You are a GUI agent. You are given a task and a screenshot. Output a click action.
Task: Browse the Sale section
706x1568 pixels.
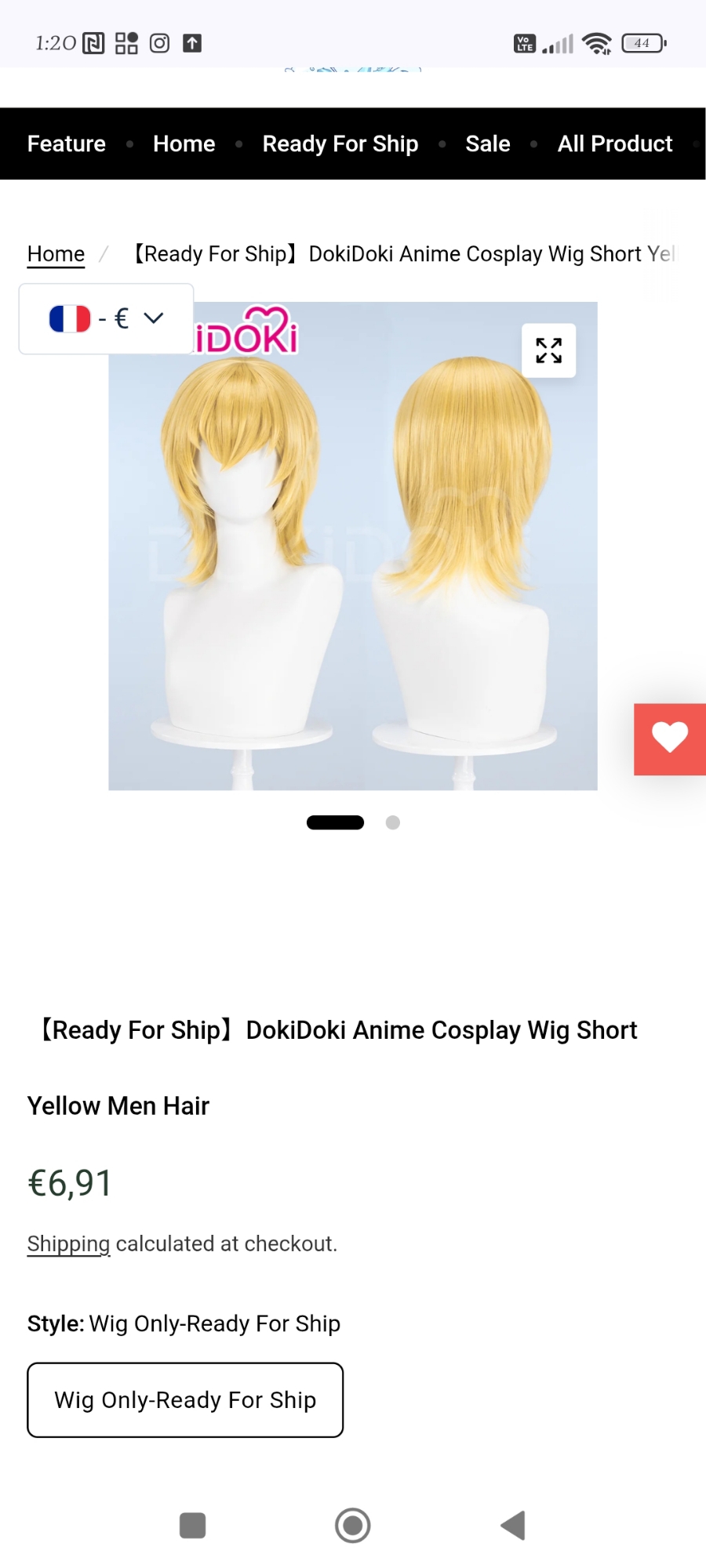[488, 144]
